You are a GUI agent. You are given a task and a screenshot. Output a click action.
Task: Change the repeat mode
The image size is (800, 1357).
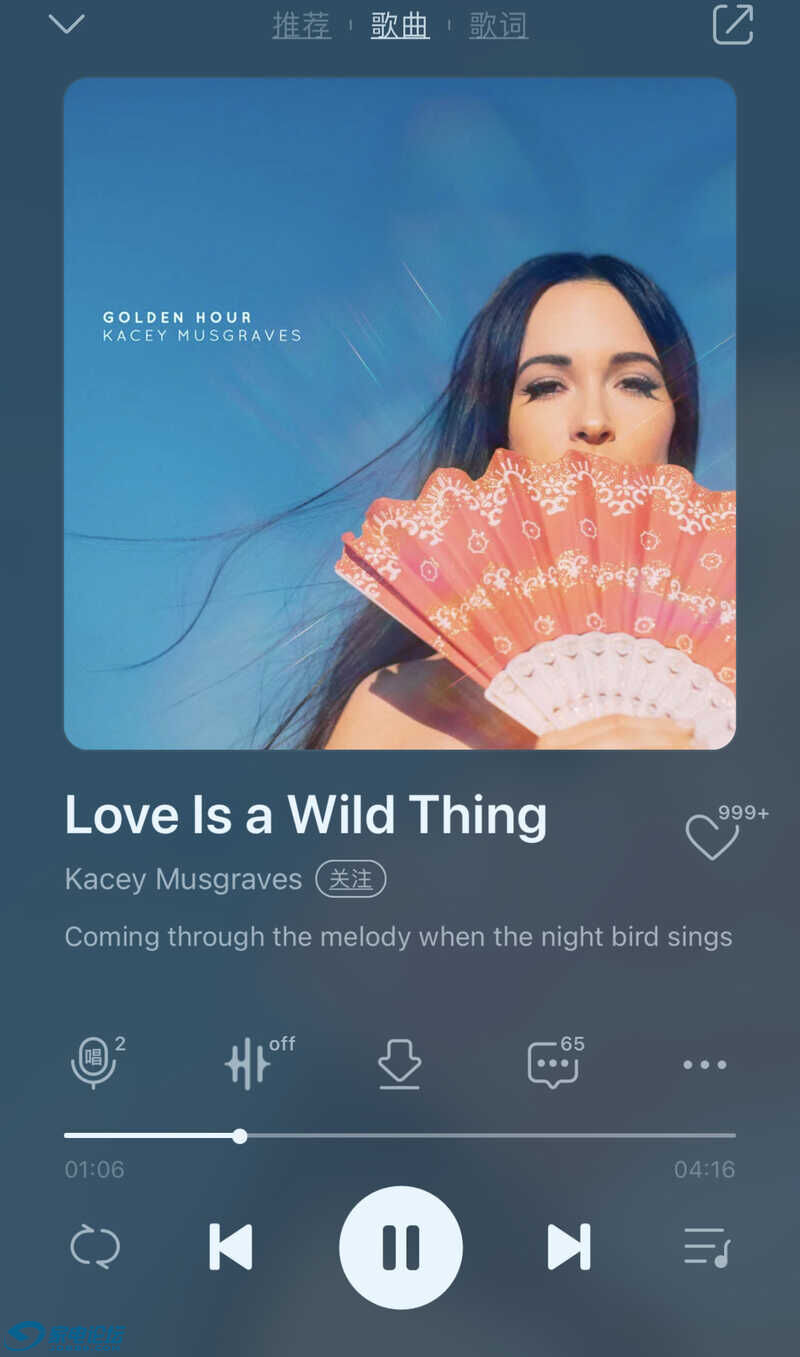pyautogui.click(x=95, y=1247)
